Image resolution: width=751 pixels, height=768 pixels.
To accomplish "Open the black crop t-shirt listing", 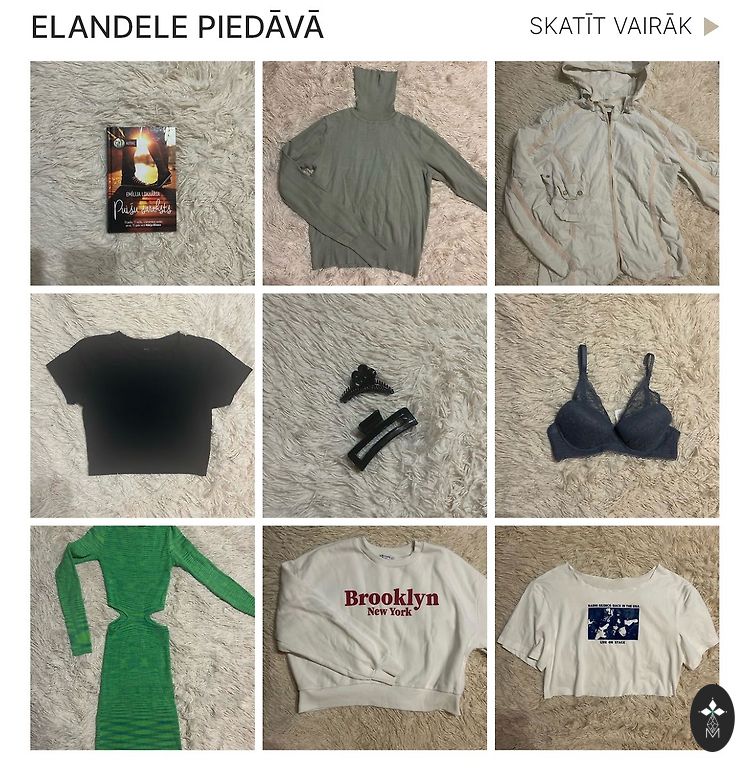I will [142, 405].
